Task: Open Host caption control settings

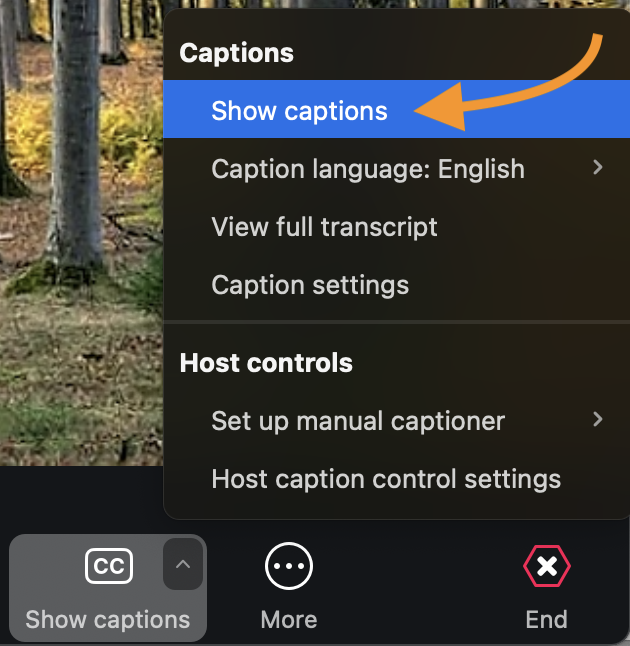Action: tap(386, 479)
